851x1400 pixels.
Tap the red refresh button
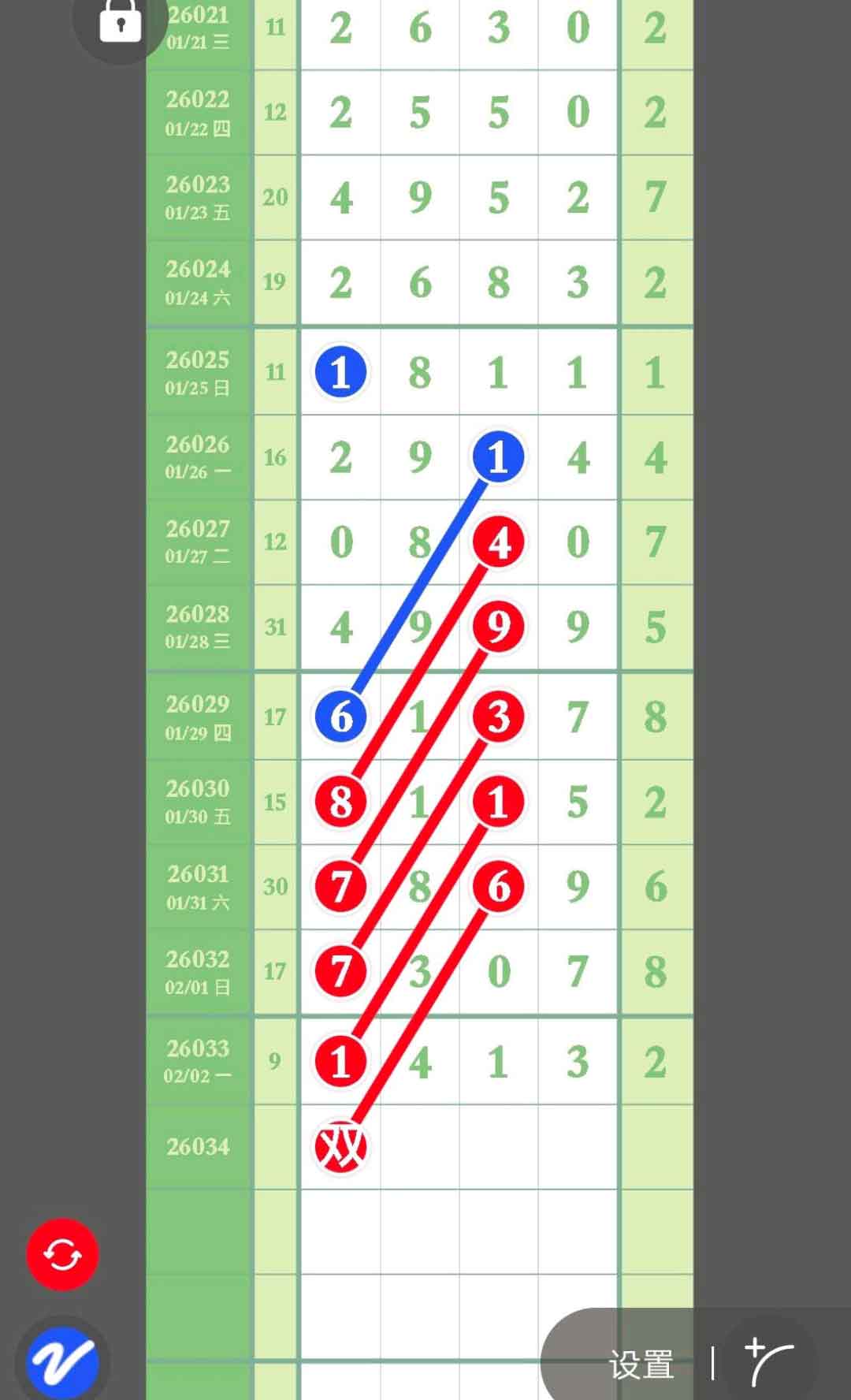62,1254
